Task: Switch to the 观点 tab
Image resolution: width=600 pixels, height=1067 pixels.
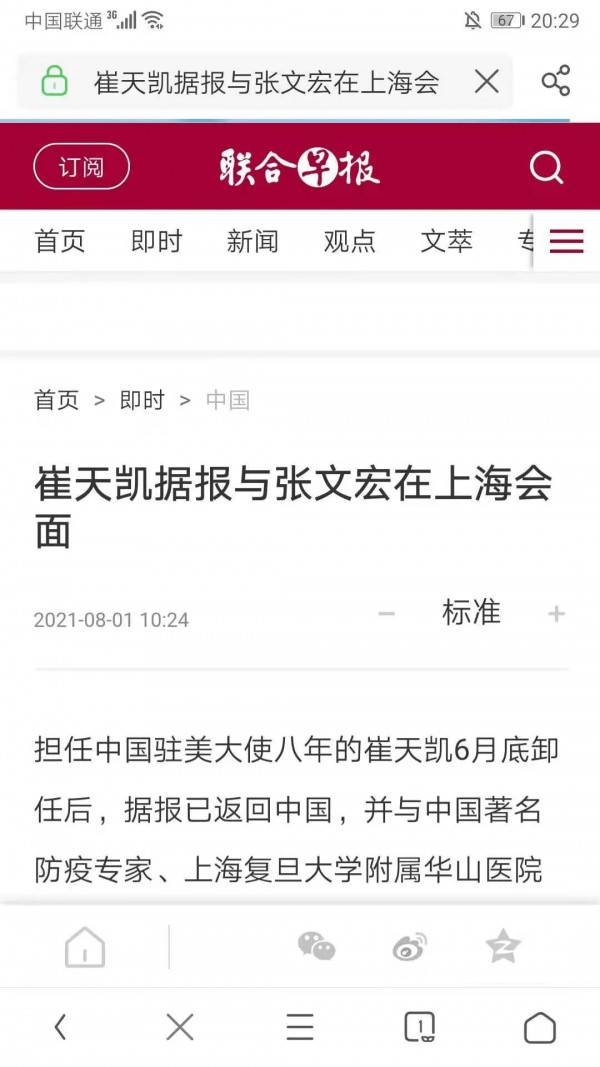Action: [x=350, y=241]
